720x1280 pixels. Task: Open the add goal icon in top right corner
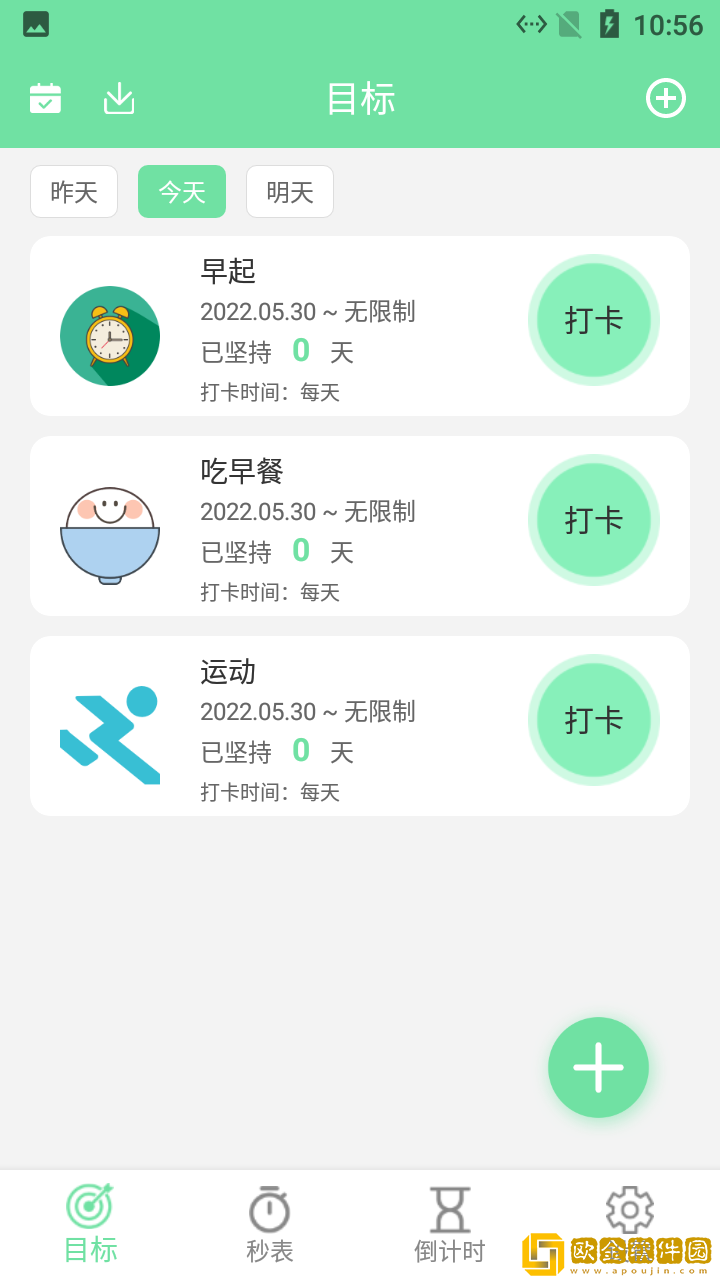pyautogui.click(x=666, y=98)
